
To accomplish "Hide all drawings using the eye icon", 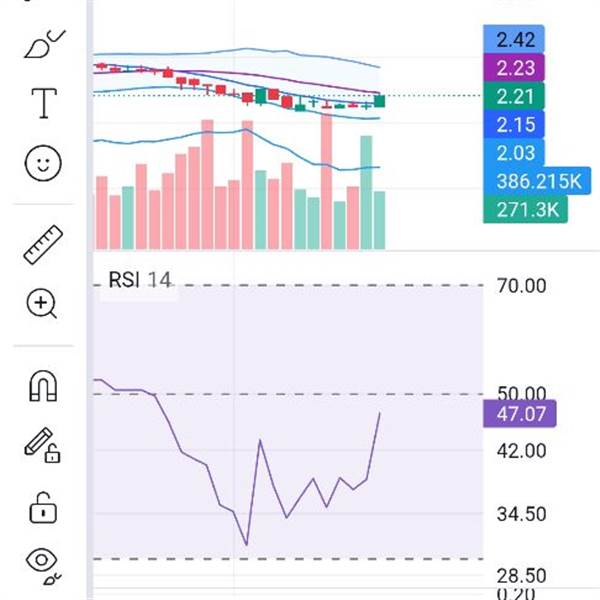I will click(x=43, y=566).
